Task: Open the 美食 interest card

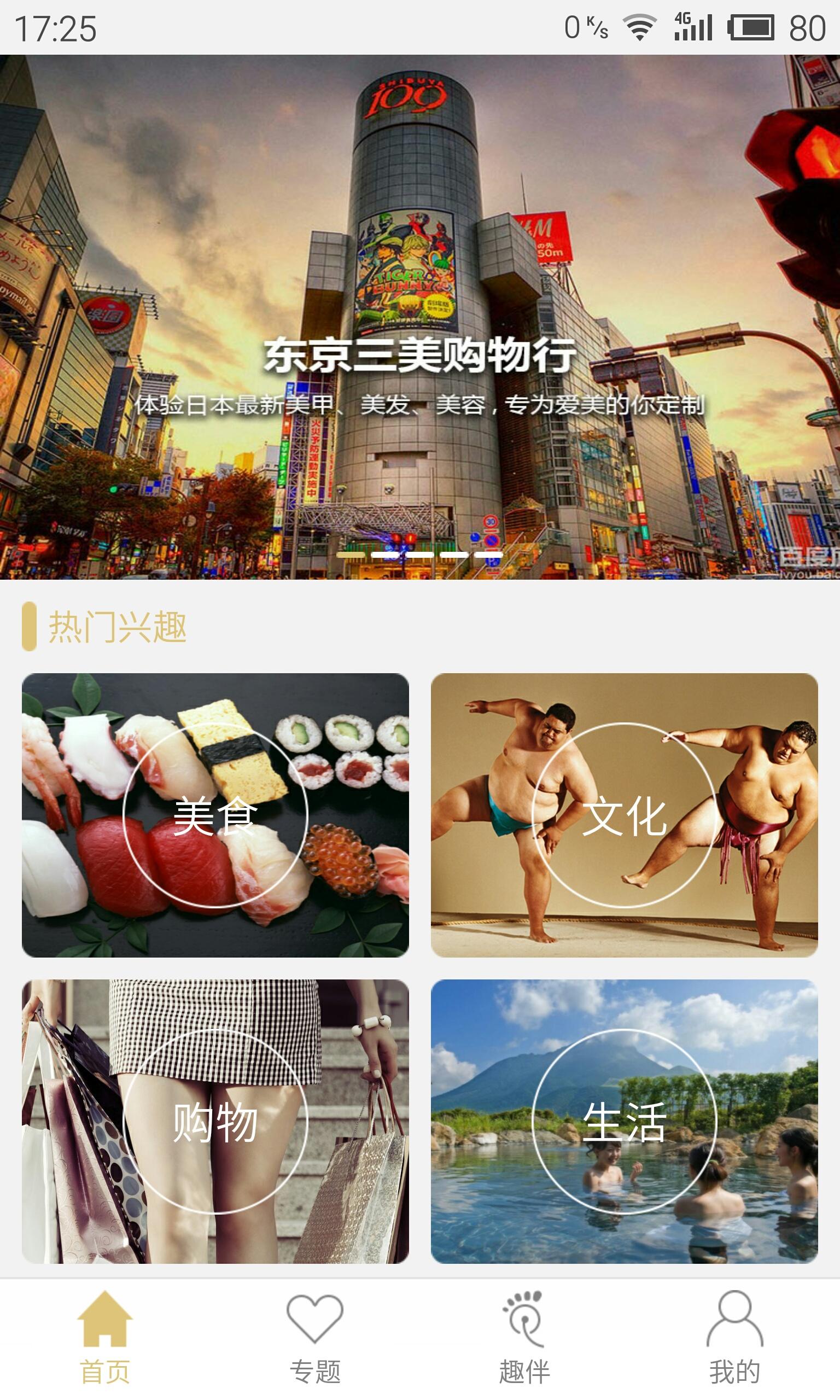Action: 215,815
